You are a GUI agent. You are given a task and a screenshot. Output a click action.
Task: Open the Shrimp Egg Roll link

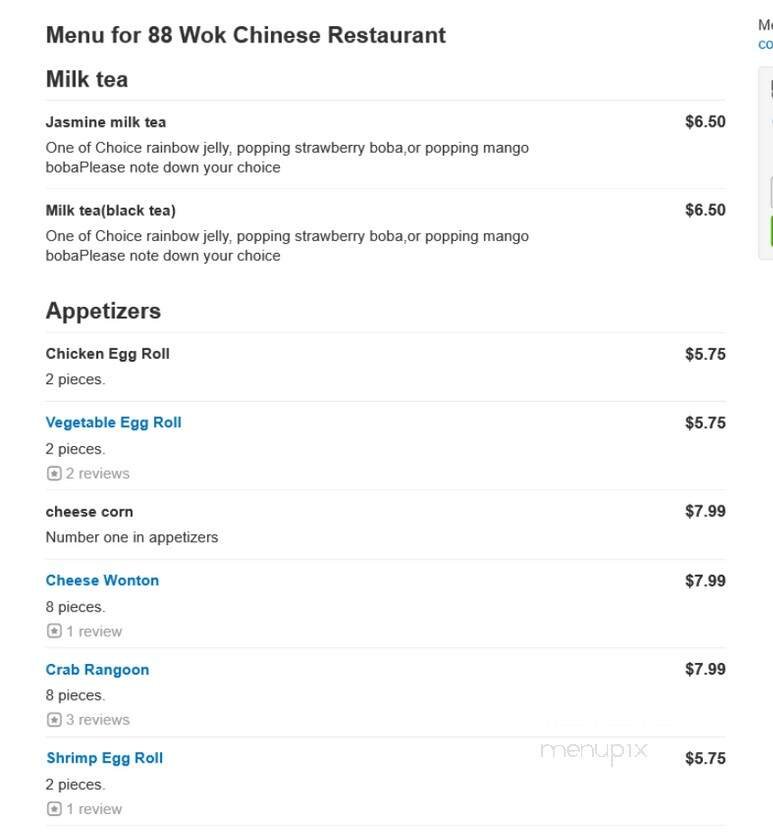(104, 758)
